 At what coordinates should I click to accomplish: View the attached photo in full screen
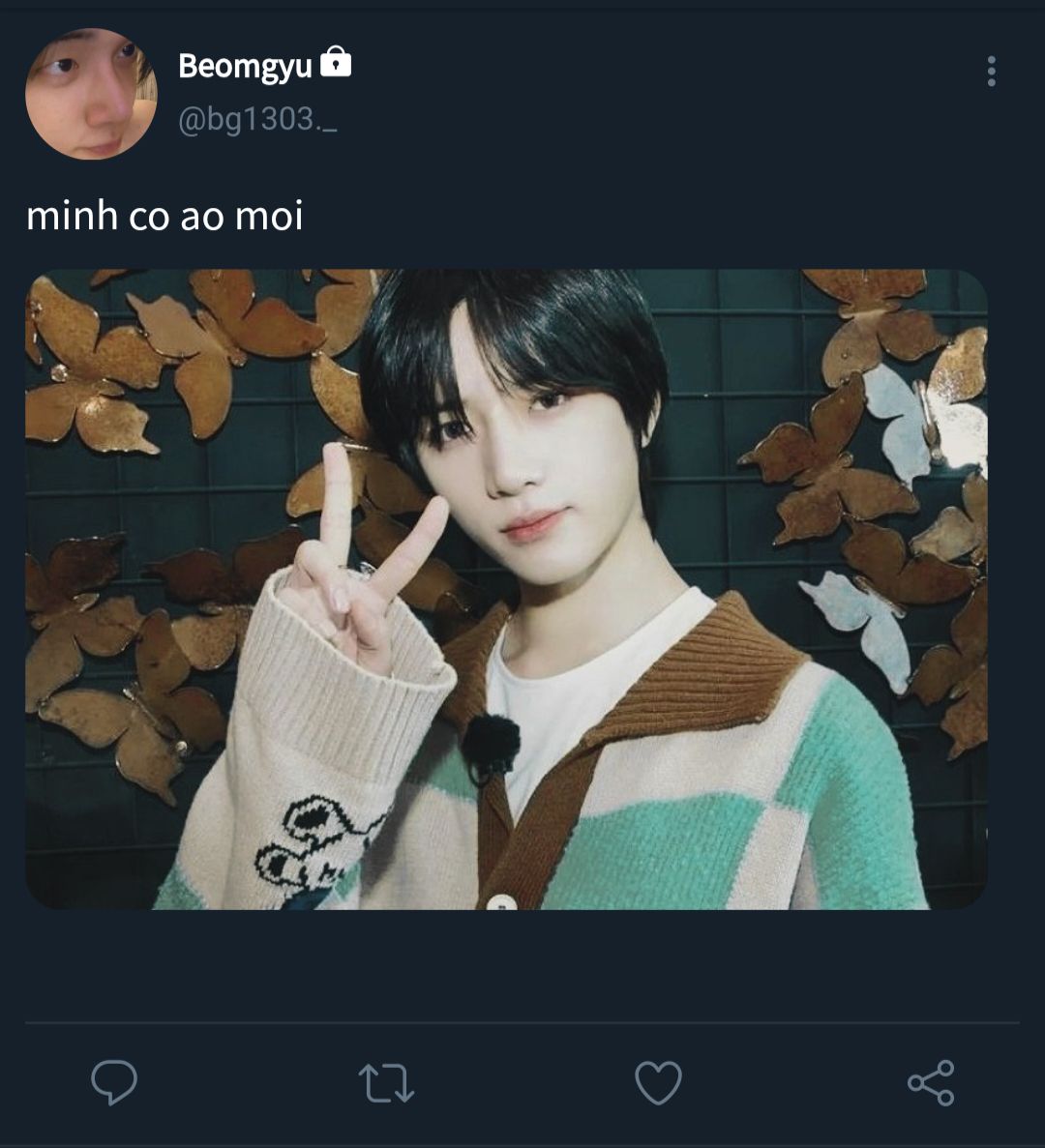[x=506, y=589]
